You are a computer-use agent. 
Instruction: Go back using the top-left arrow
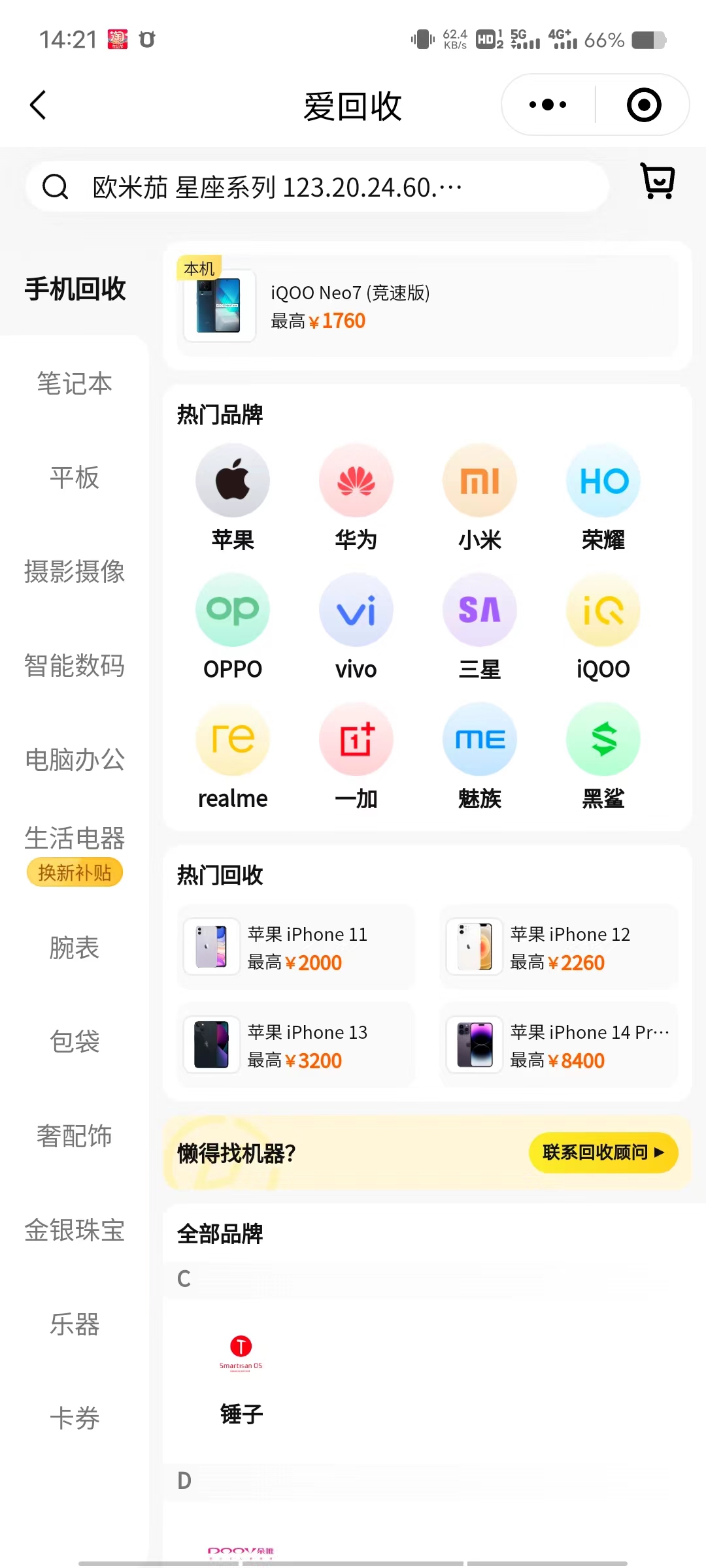click(39, 105)
